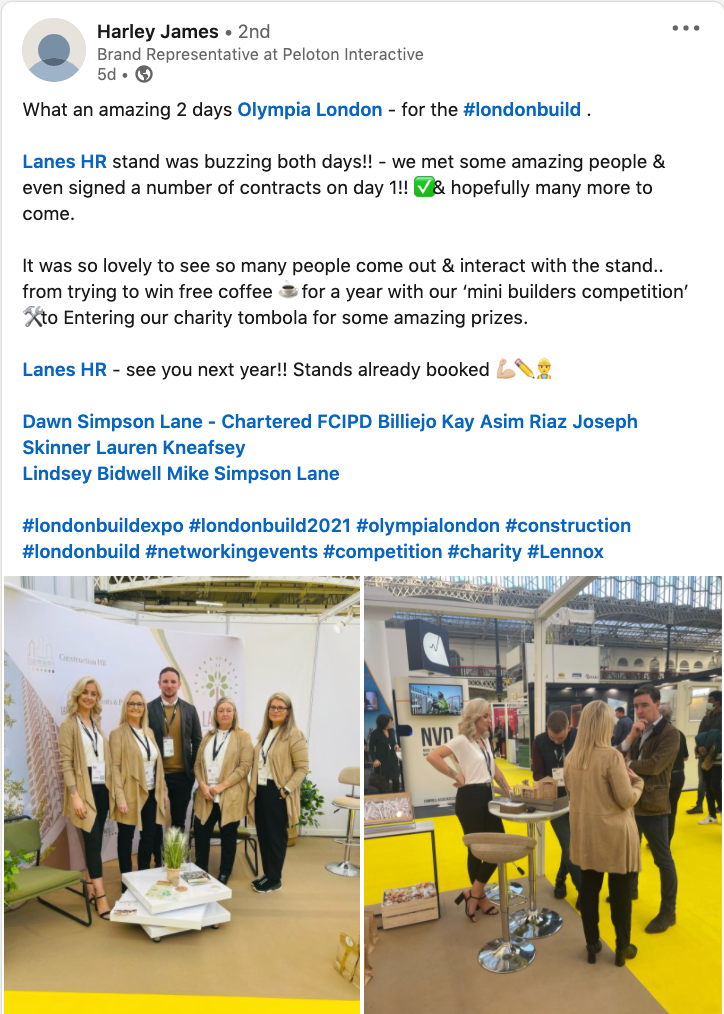The width and height of the screenshot is (724, 1014).
Task: Open the #londonbuildexpo hashtag
Action: [102, 526]
